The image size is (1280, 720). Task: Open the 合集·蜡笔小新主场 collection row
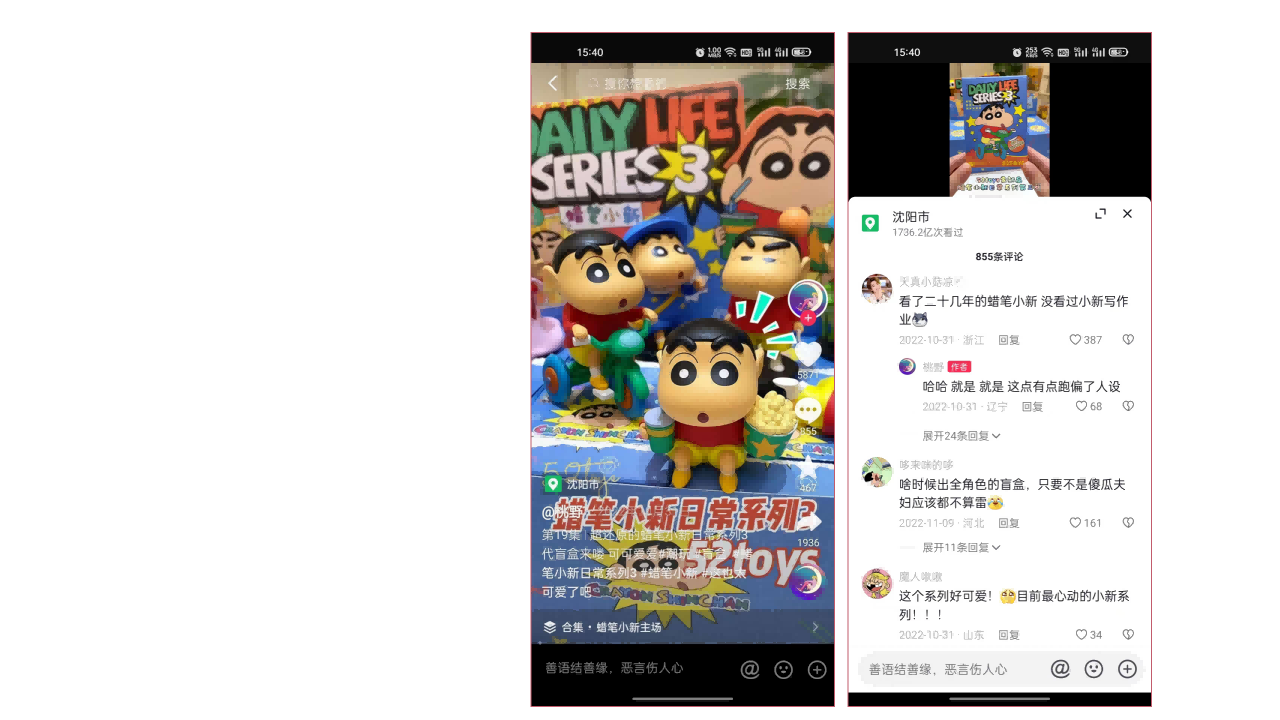(682, 627)
